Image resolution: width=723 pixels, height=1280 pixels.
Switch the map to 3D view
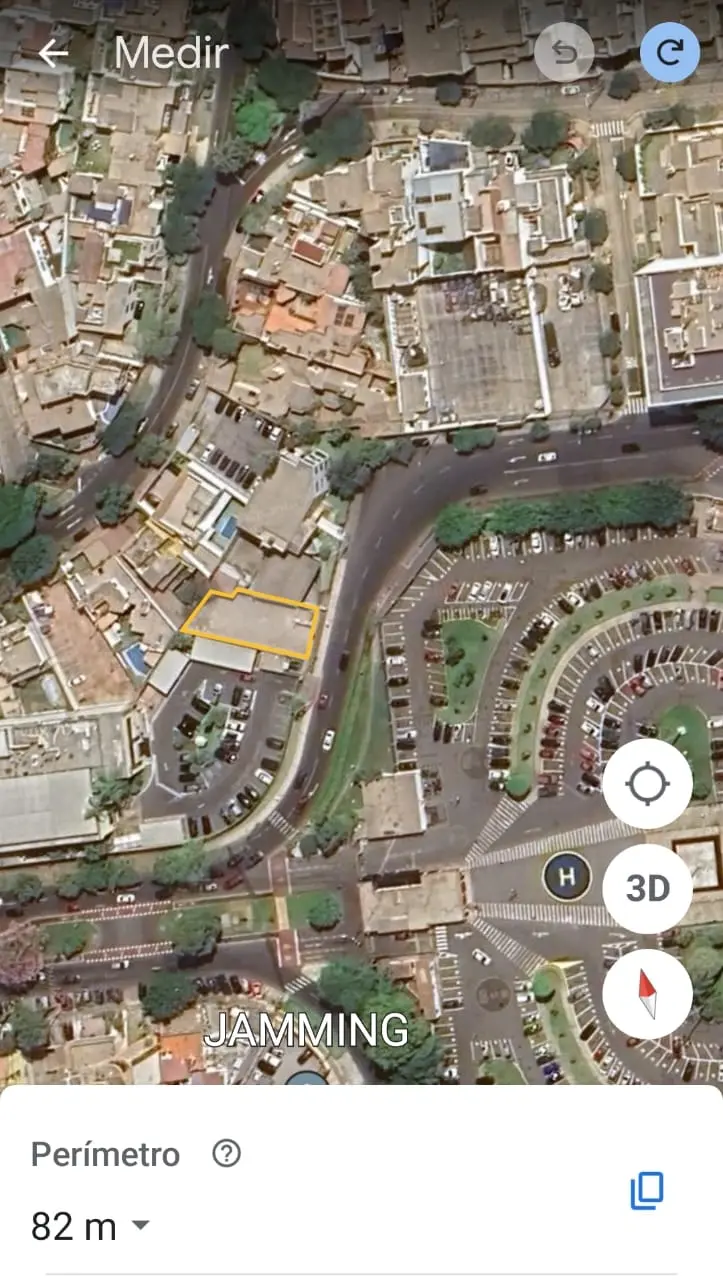pyautogui.click(x=647, y=888)
